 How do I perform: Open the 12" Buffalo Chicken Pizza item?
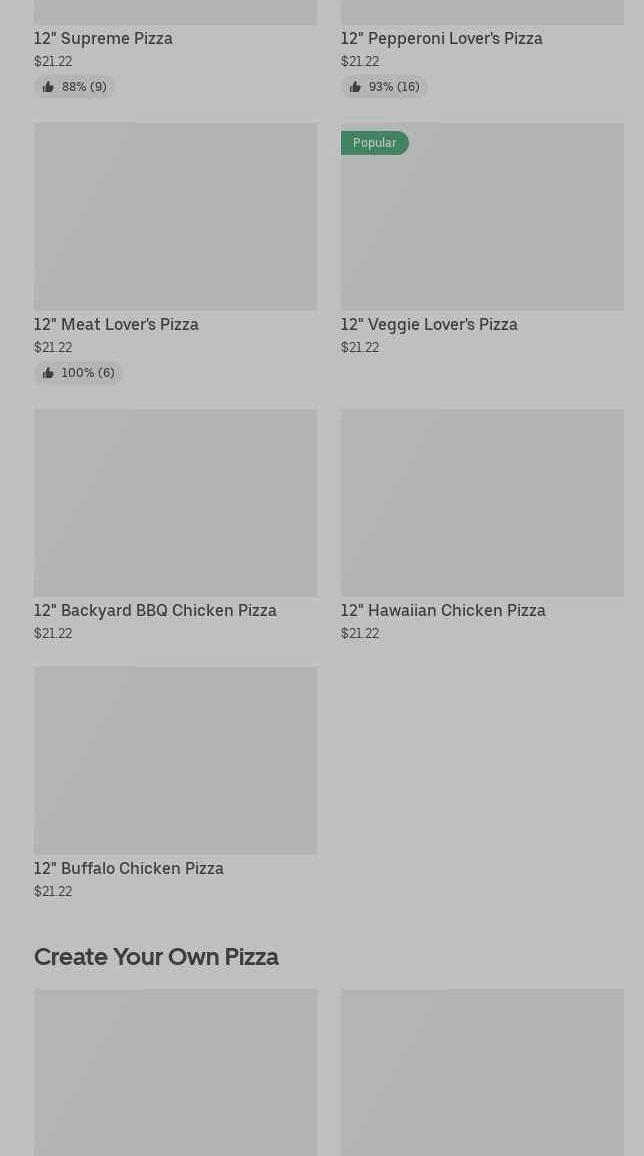point(175,784)
